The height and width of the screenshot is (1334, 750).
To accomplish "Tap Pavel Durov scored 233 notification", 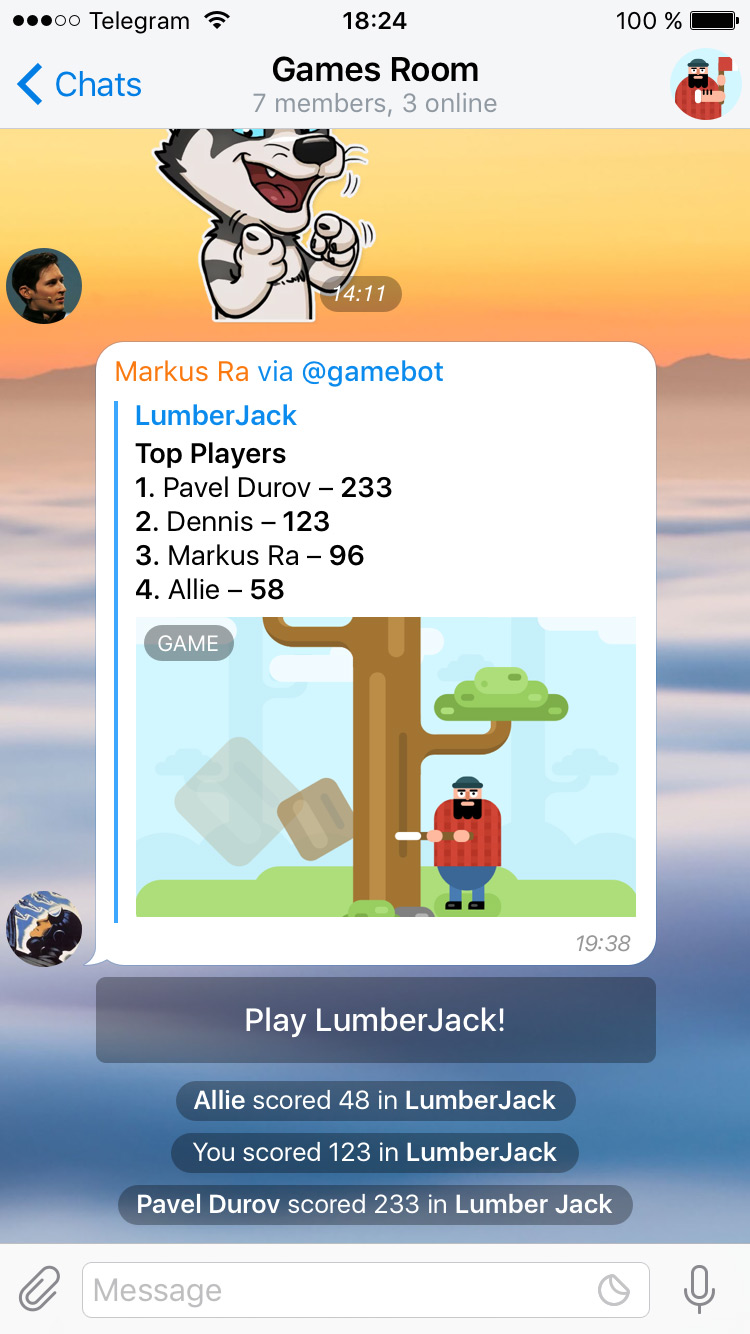I will pos(375,1204).
